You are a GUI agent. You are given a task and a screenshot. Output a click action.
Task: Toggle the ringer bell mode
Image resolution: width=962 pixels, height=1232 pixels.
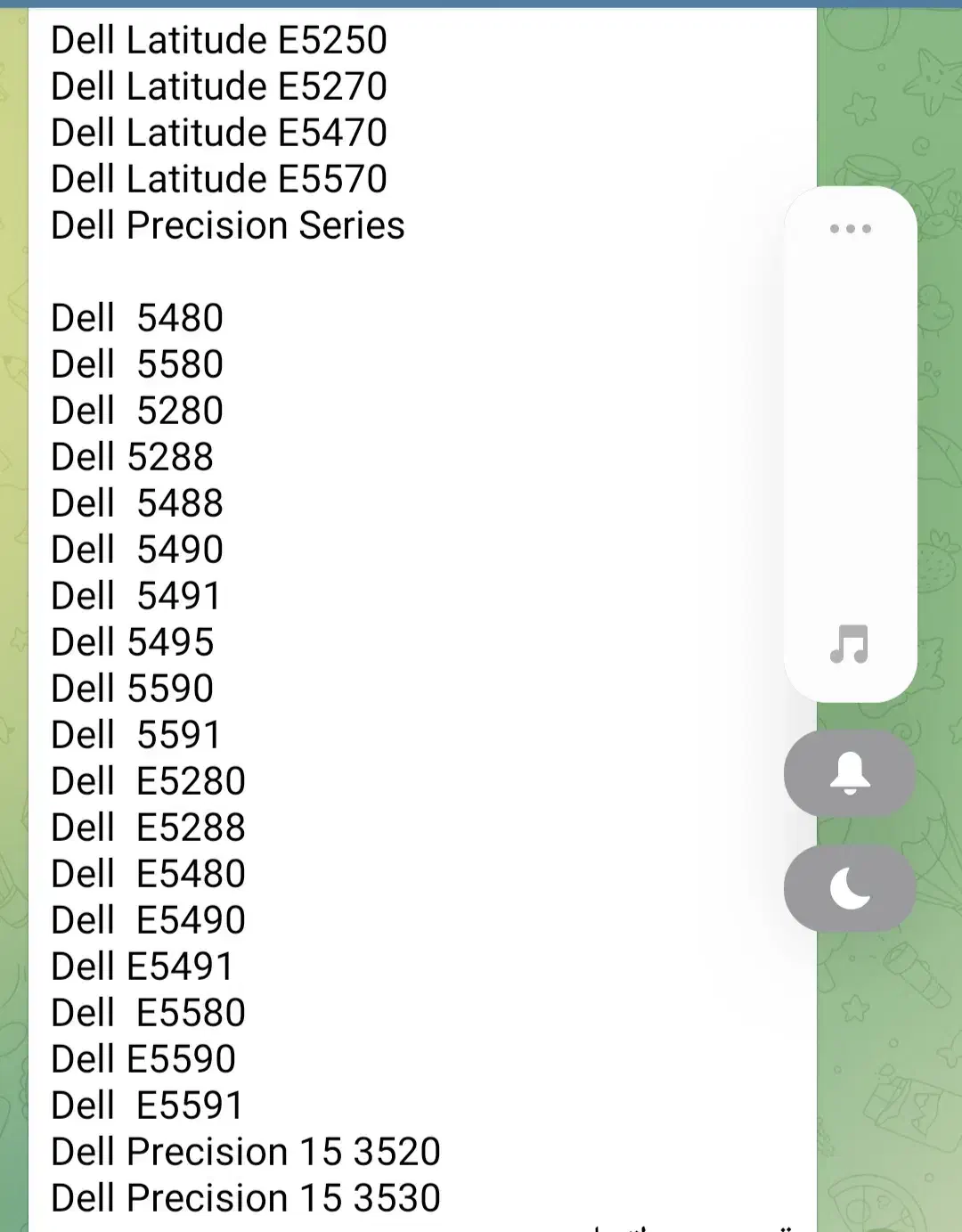[850, 773]
